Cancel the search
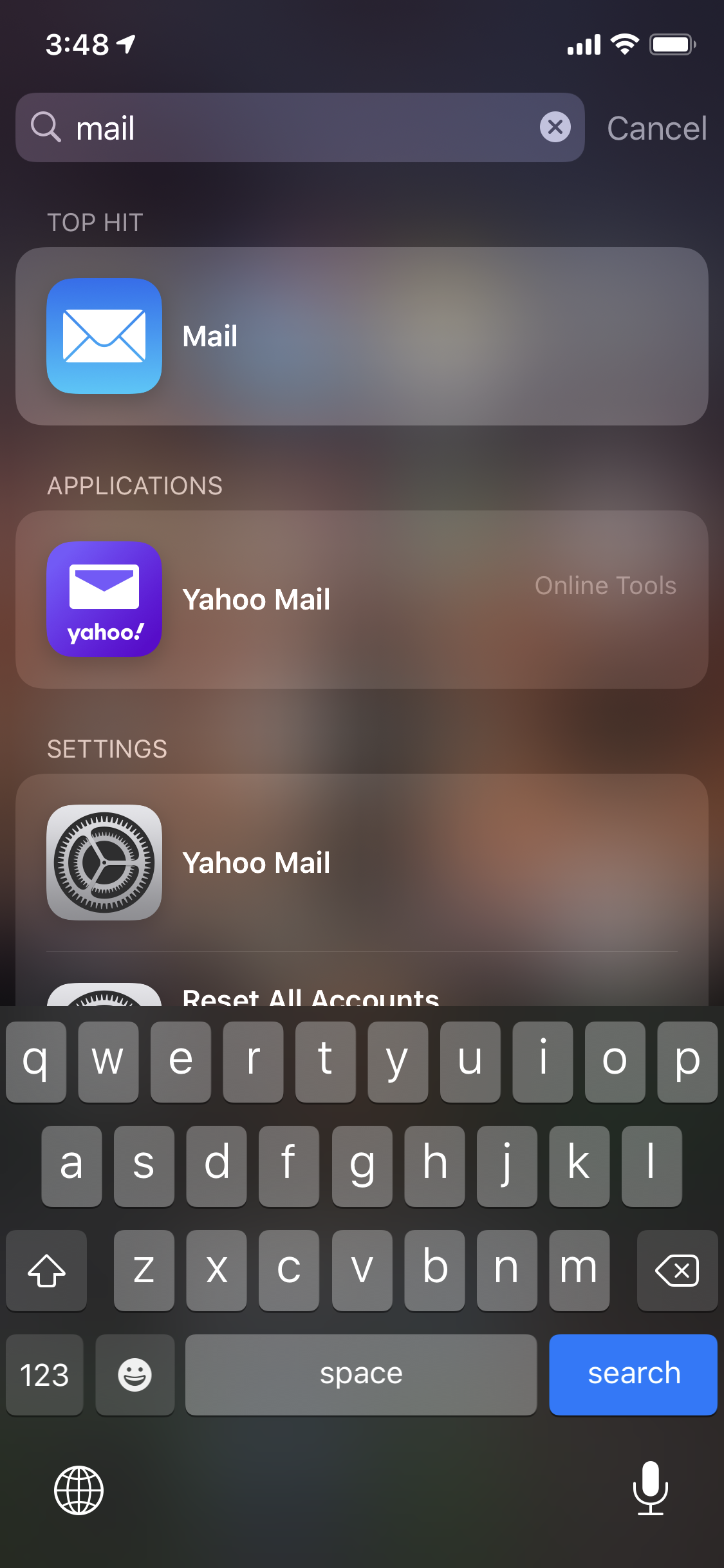This screenshot has height=1568, width=724. [x=657, y=128]
